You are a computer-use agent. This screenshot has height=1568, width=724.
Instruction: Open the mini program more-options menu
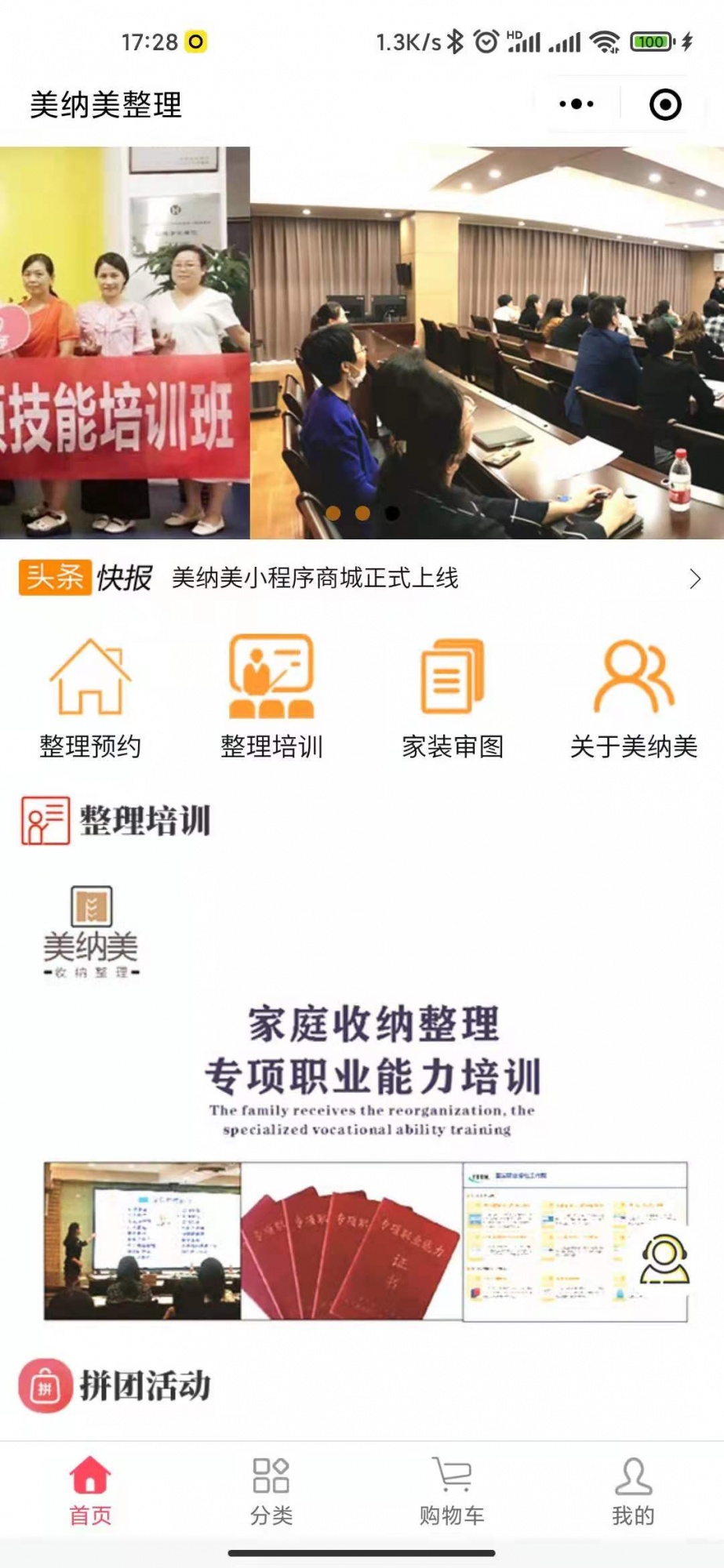pos(577,104)
